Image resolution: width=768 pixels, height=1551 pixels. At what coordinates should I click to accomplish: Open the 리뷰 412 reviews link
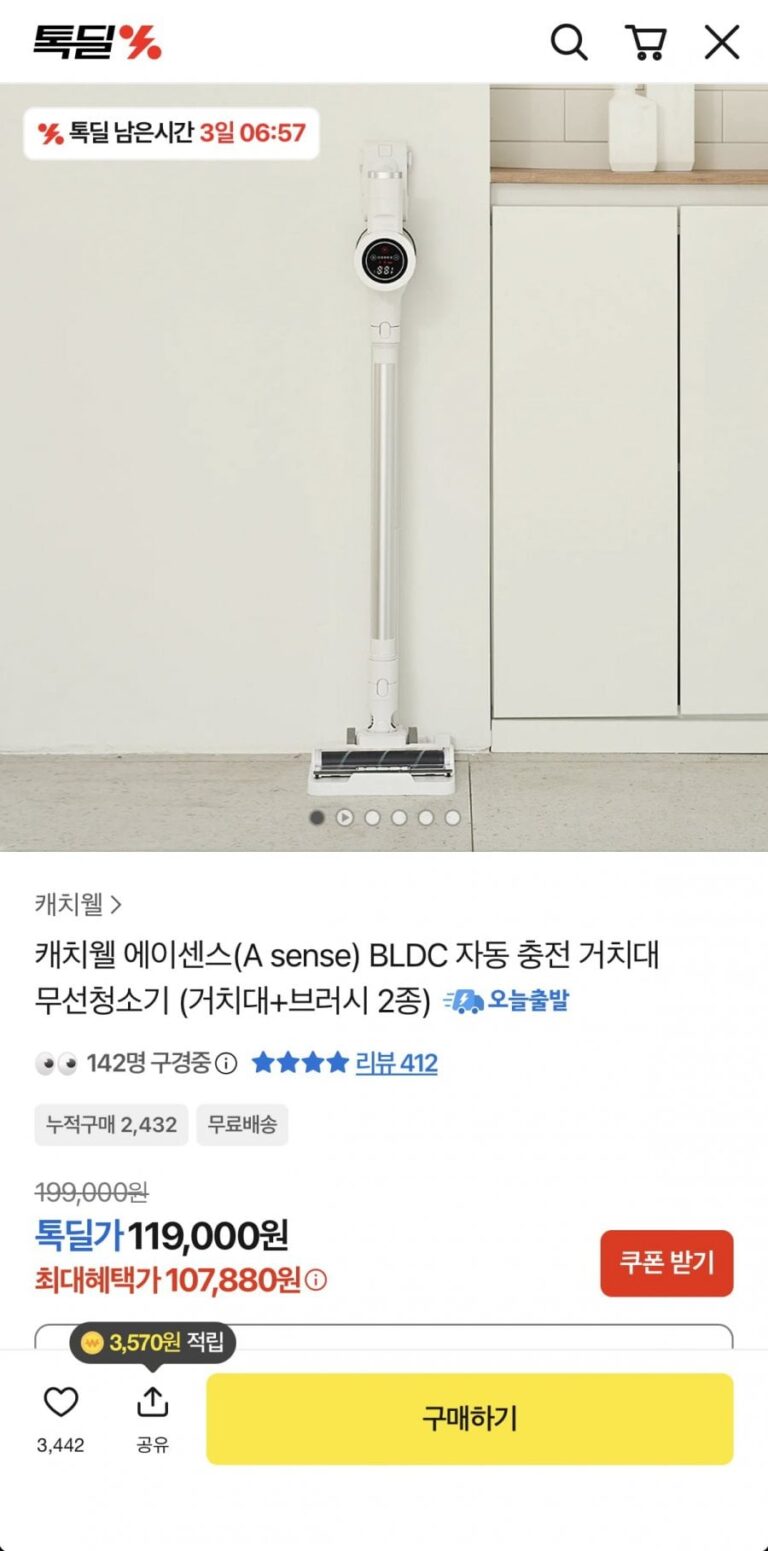[x=396, y=1062]
